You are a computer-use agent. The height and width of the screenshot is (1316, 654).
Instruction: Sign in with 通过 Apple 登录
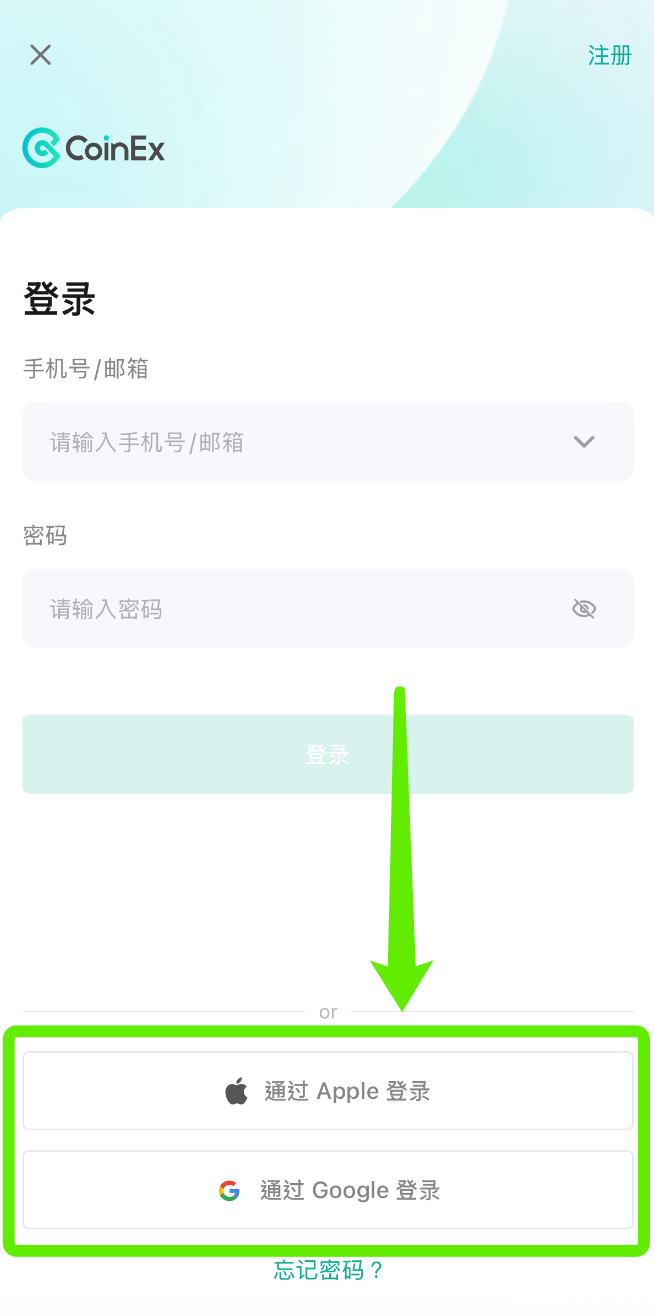point(328,1091)
